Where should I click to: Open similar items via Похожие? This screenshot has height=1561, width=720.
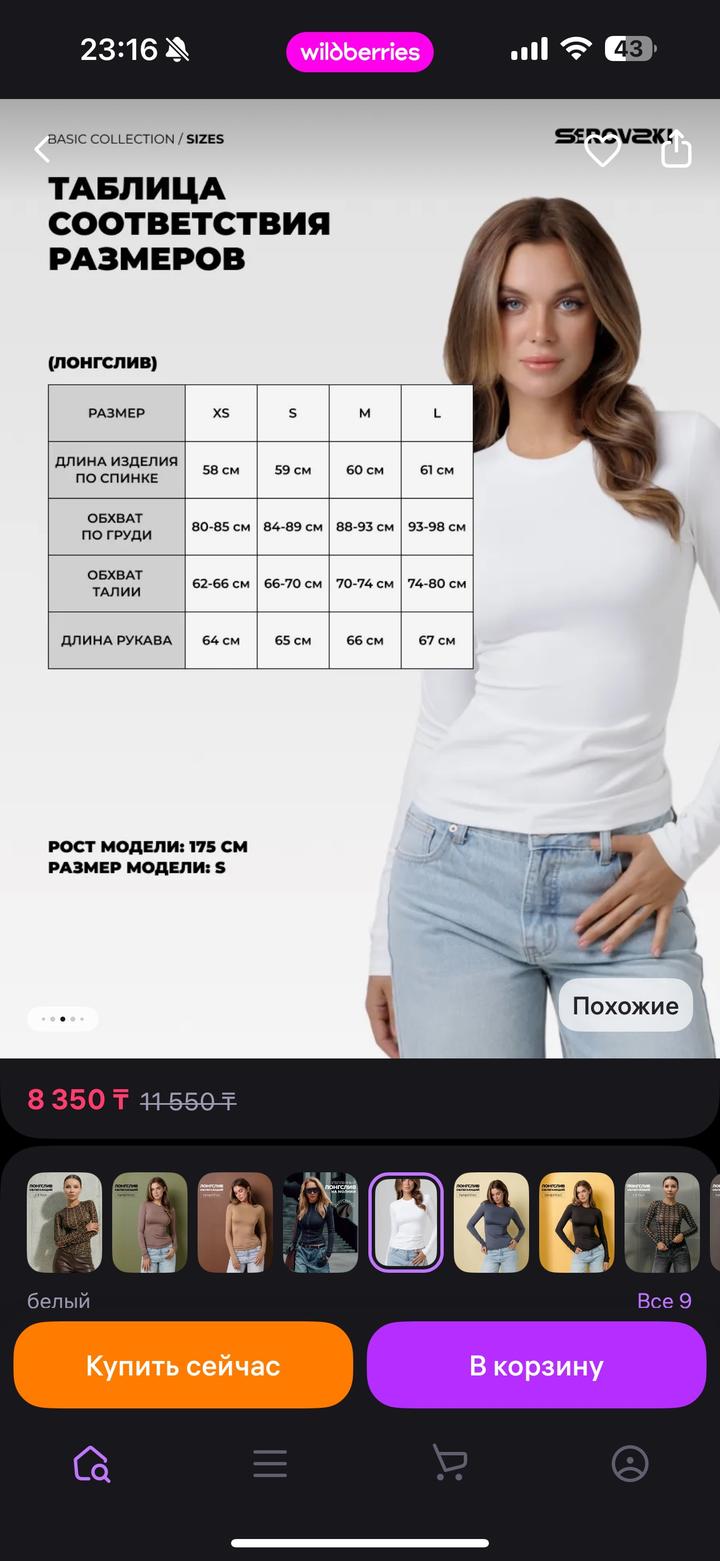625,1006
